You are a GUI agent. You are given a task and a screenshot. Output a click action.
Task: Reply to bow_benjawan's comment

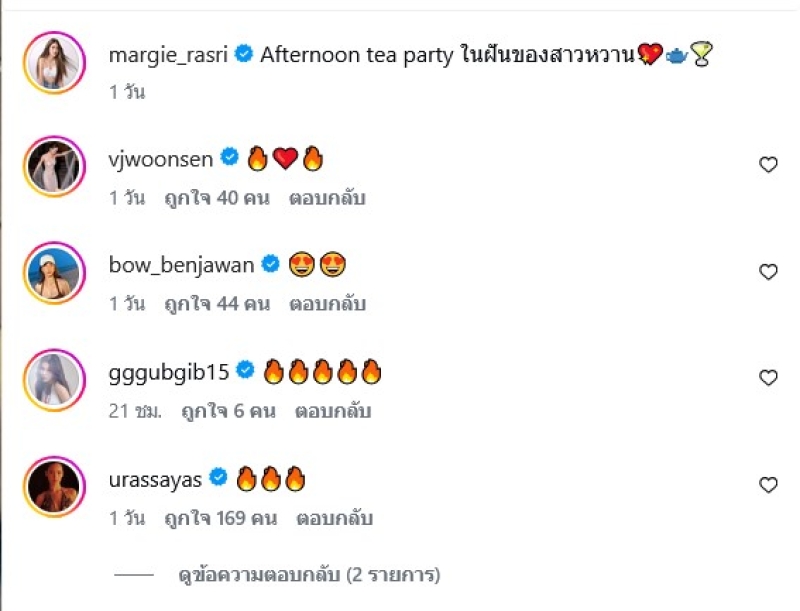click(327, 304)
